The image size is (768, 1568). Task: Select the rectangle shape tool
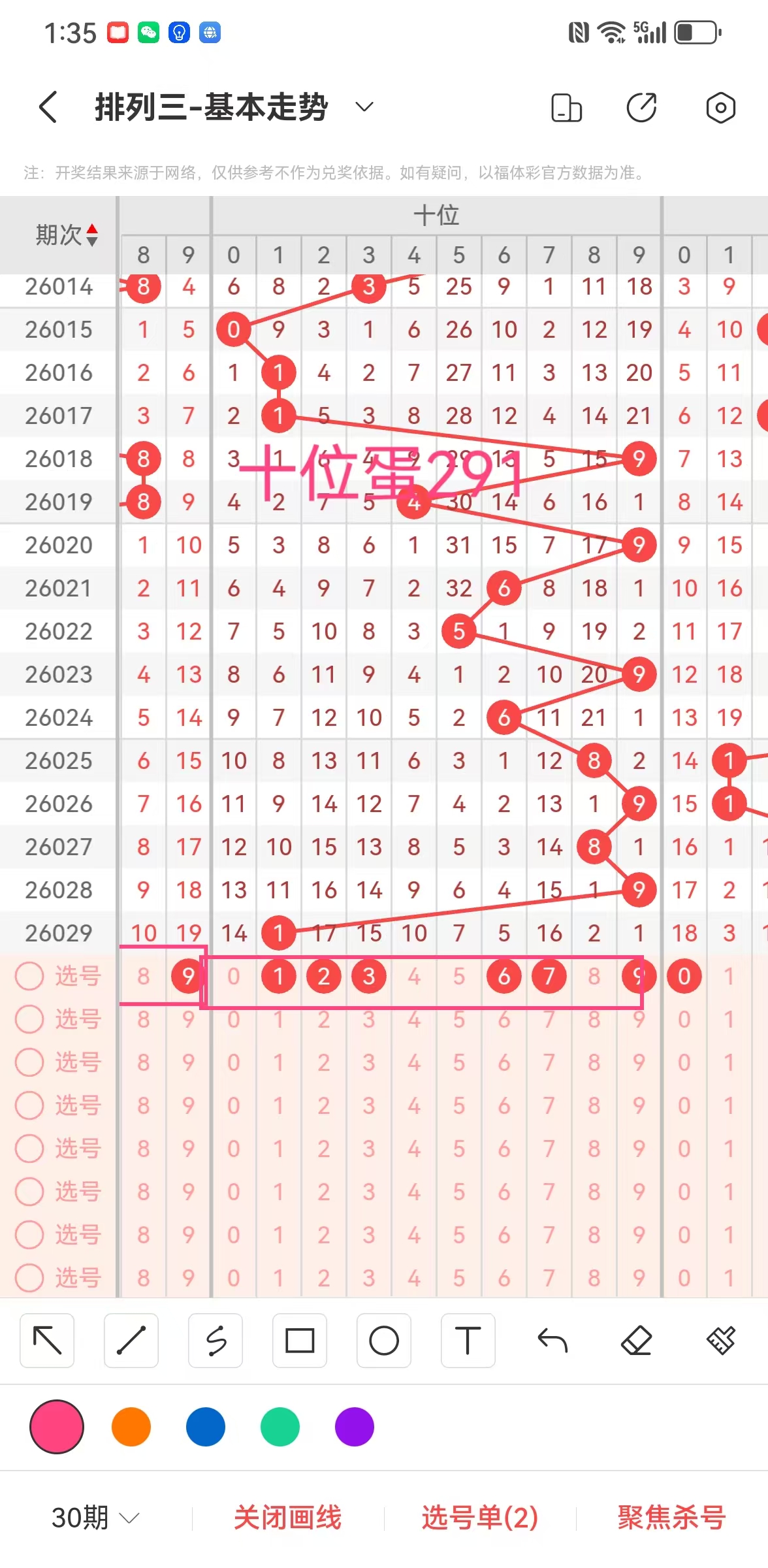pyautogui.click(x=300, y=1341)
